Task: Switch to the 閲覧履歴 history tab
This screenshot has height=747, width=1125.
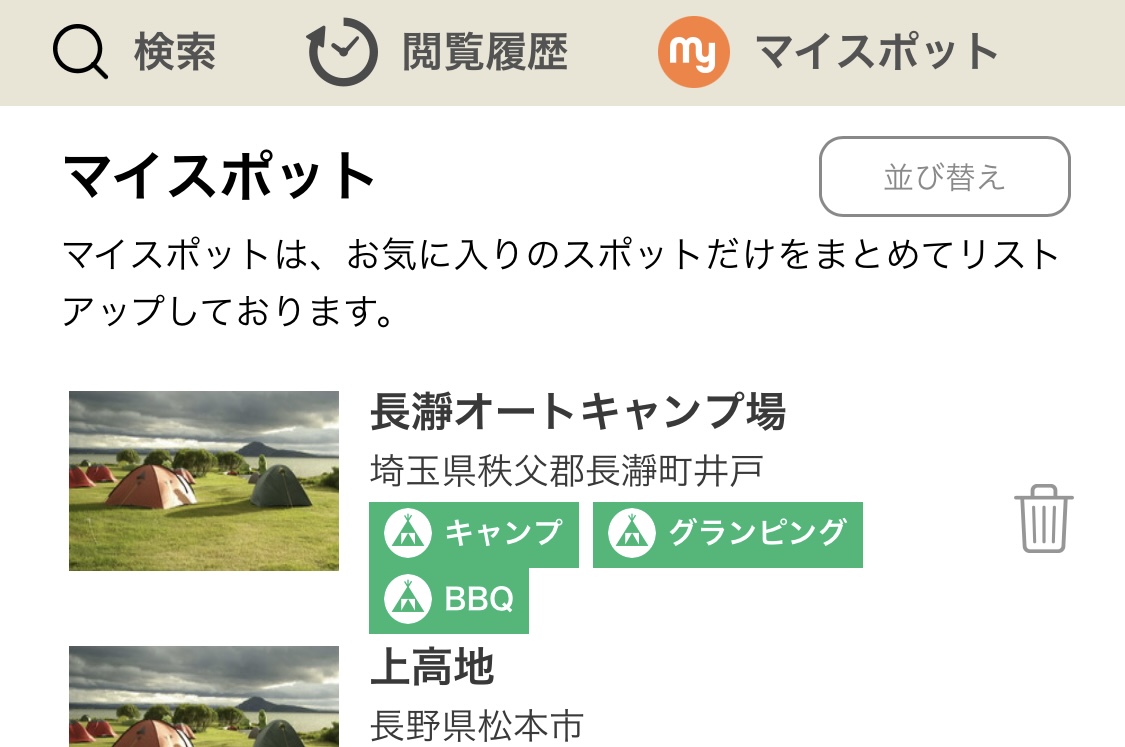Action: 438,52
